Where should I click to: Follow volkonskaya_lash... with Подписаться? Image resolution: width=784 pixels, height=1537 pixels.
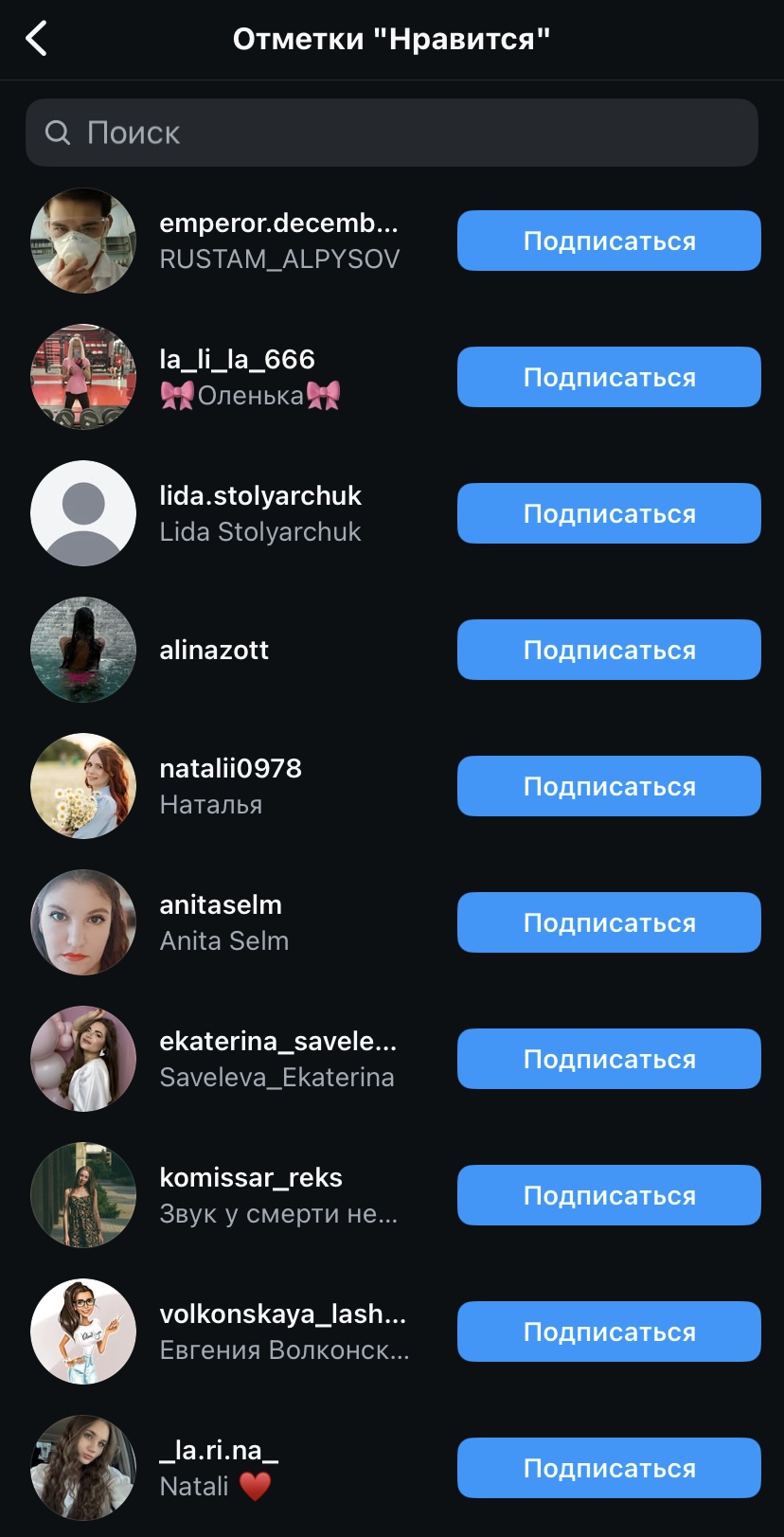click(609, 1331)
